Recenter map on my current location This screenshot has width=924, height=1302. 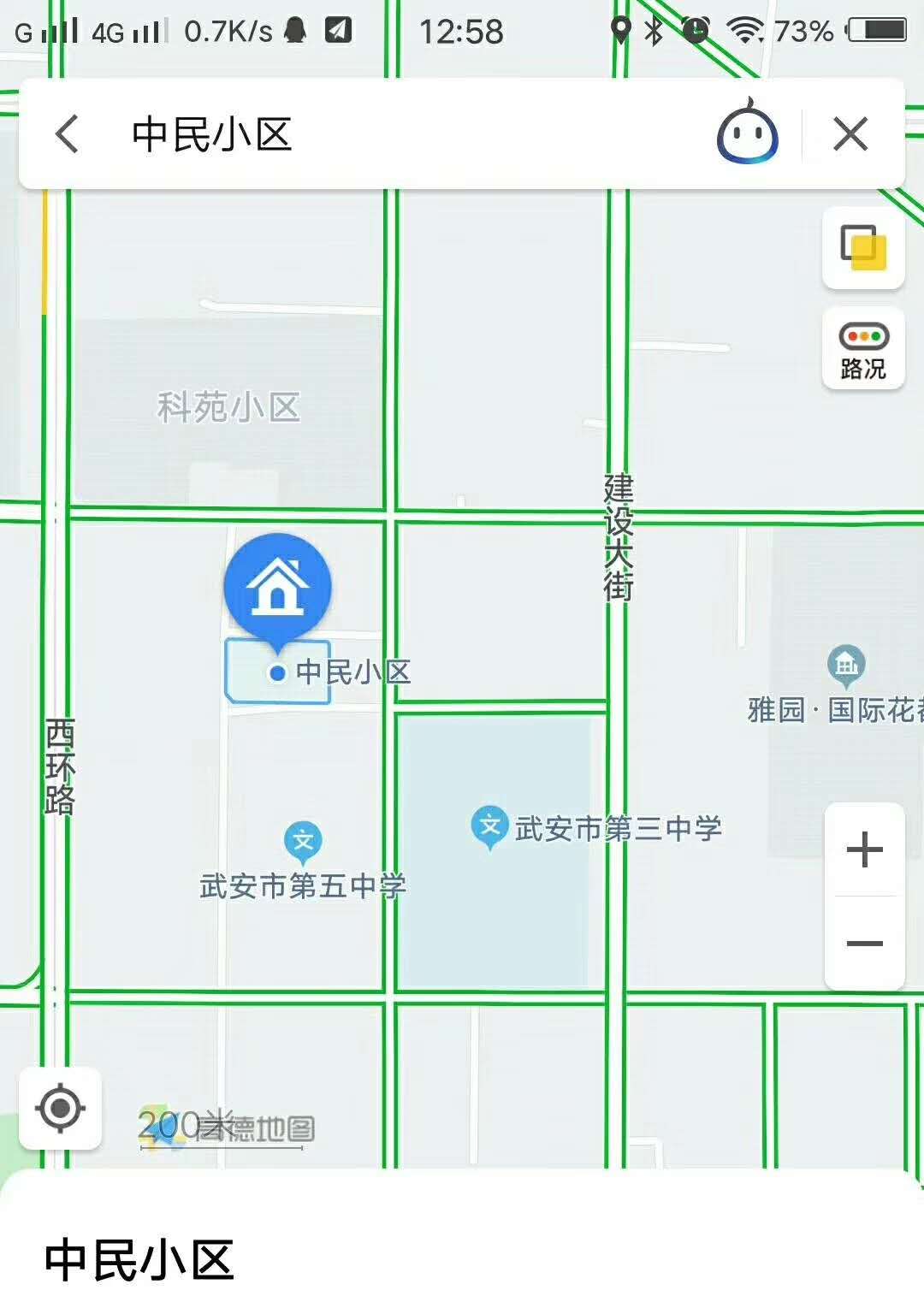point(60,1108)
